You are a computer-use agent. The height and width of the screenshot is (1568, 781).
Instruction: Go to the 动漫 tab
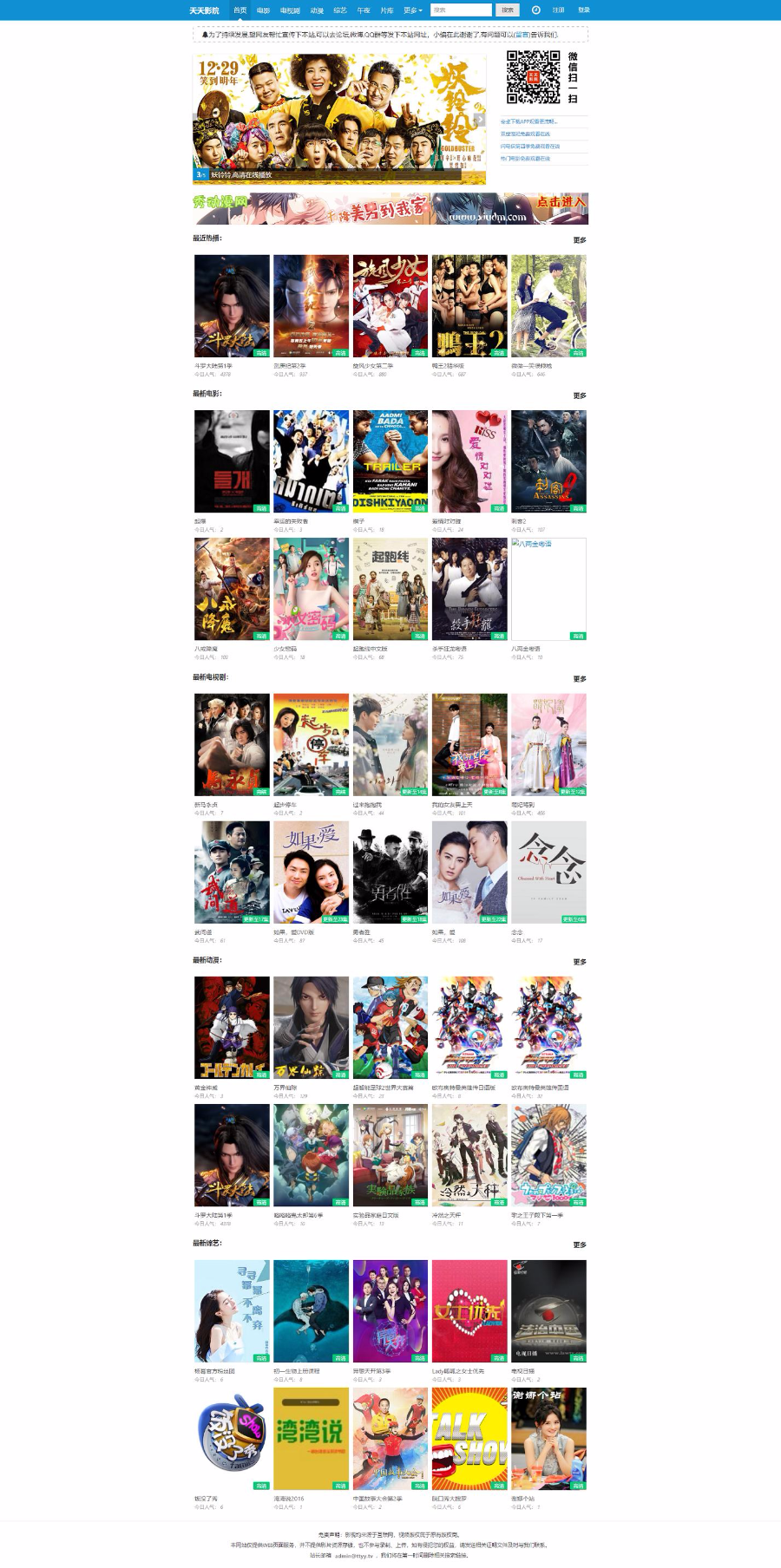[x=317, y=10]
